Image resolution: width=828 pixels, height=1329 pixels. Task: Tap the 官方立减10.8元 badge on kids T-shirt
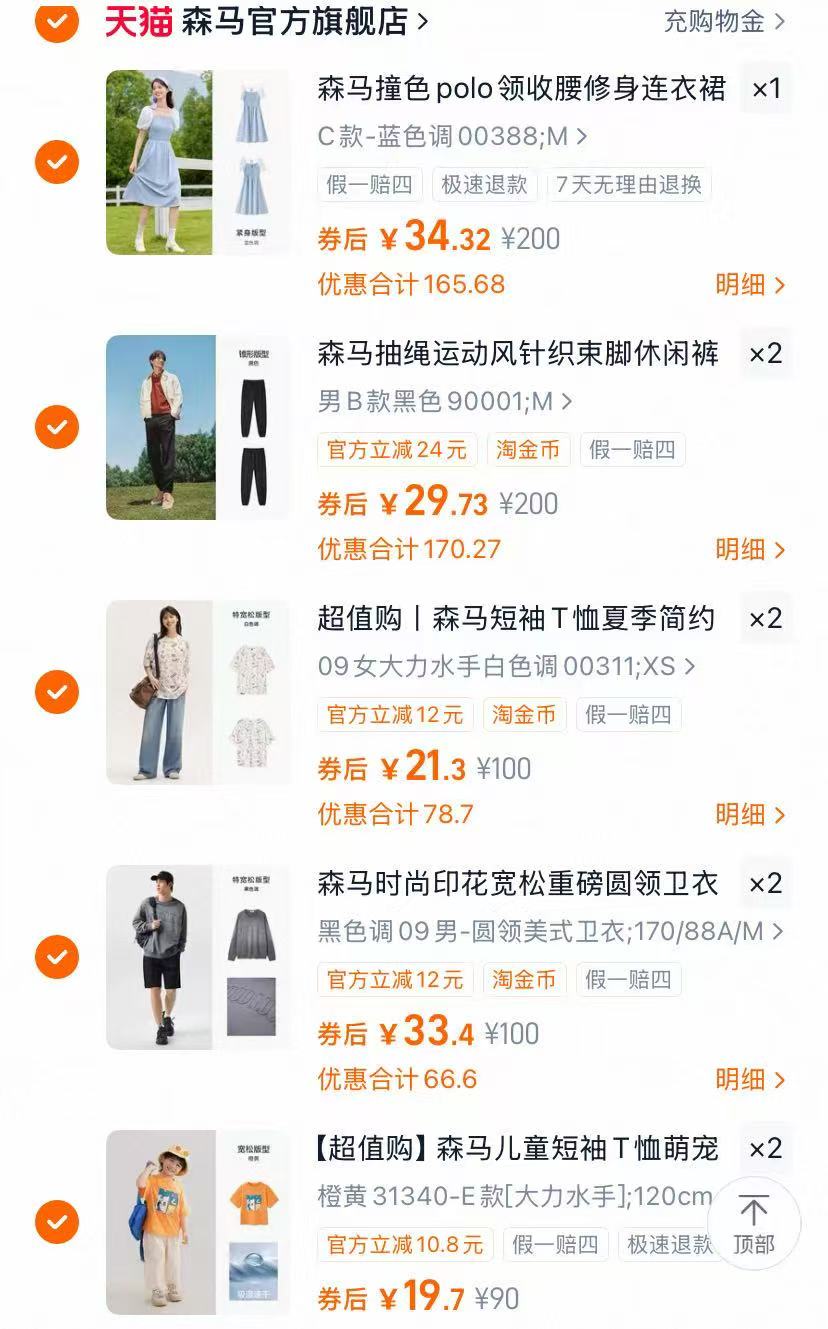[x=403, y=1246]
